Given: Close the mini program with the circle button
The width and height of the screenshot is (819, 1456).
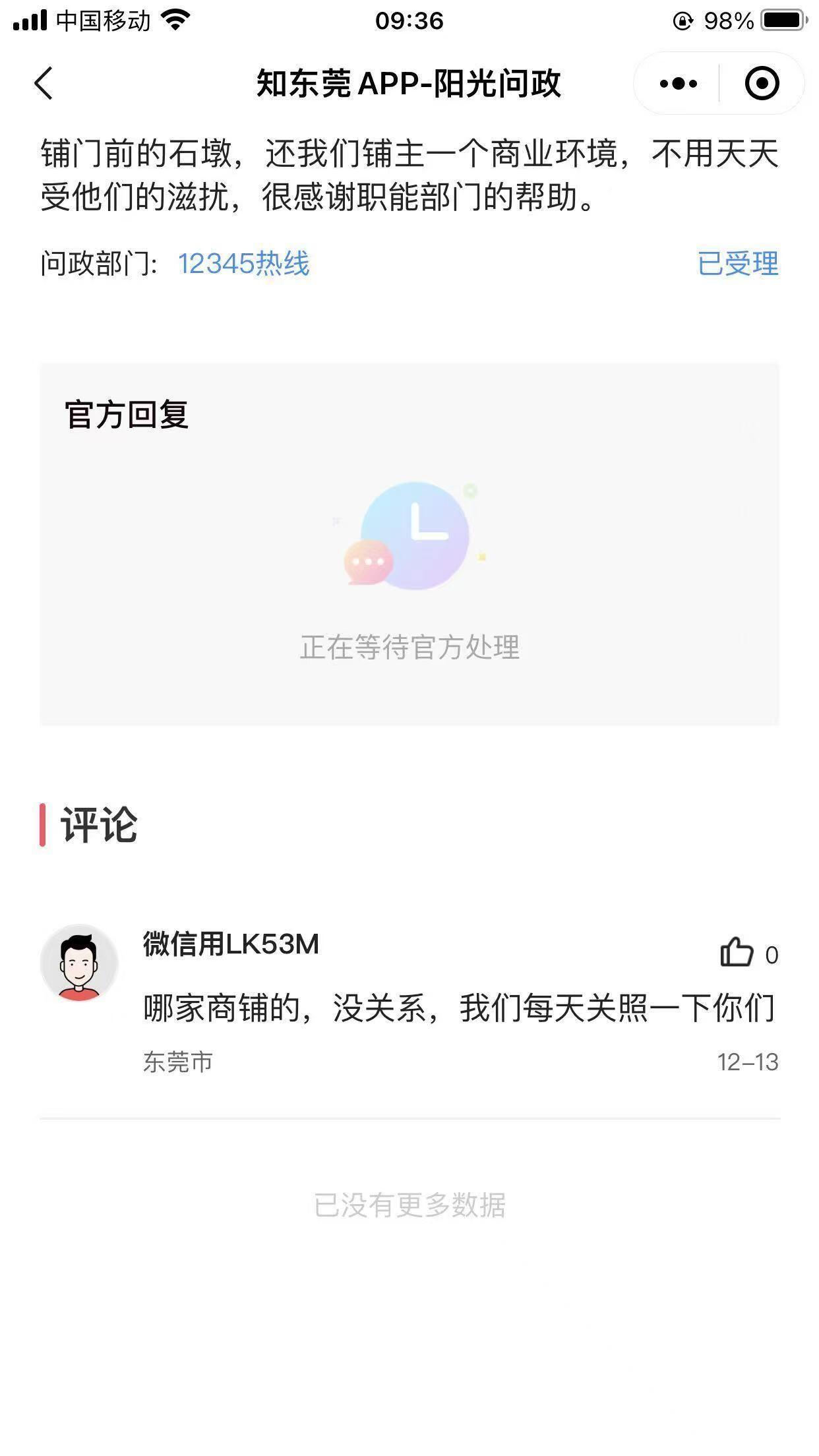Looking at the screenshot, I should [x=762, y=84].
